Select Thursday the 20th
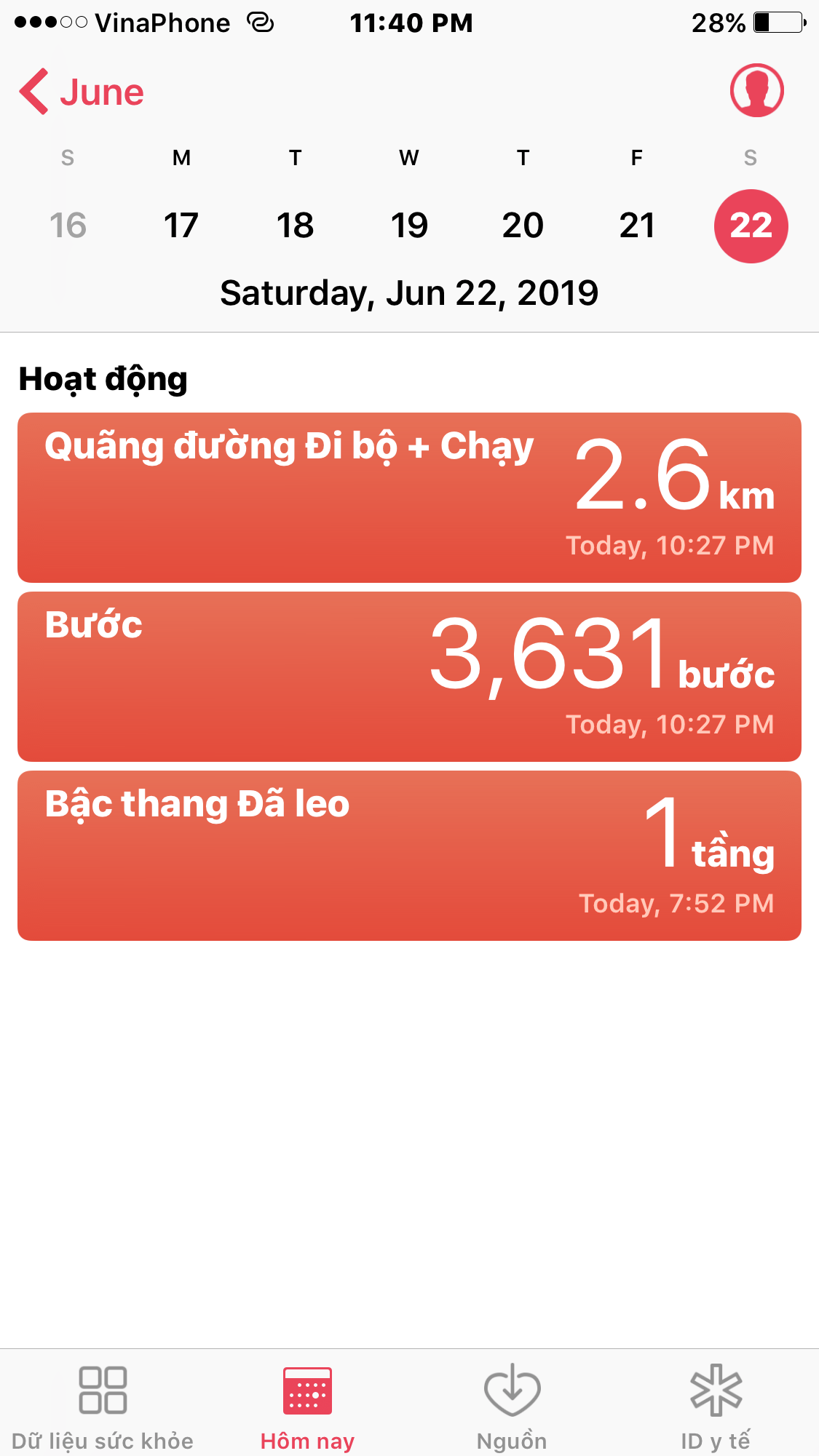Screen dimensions: 819x1456 pyautogui.click(x=523, y=225)
